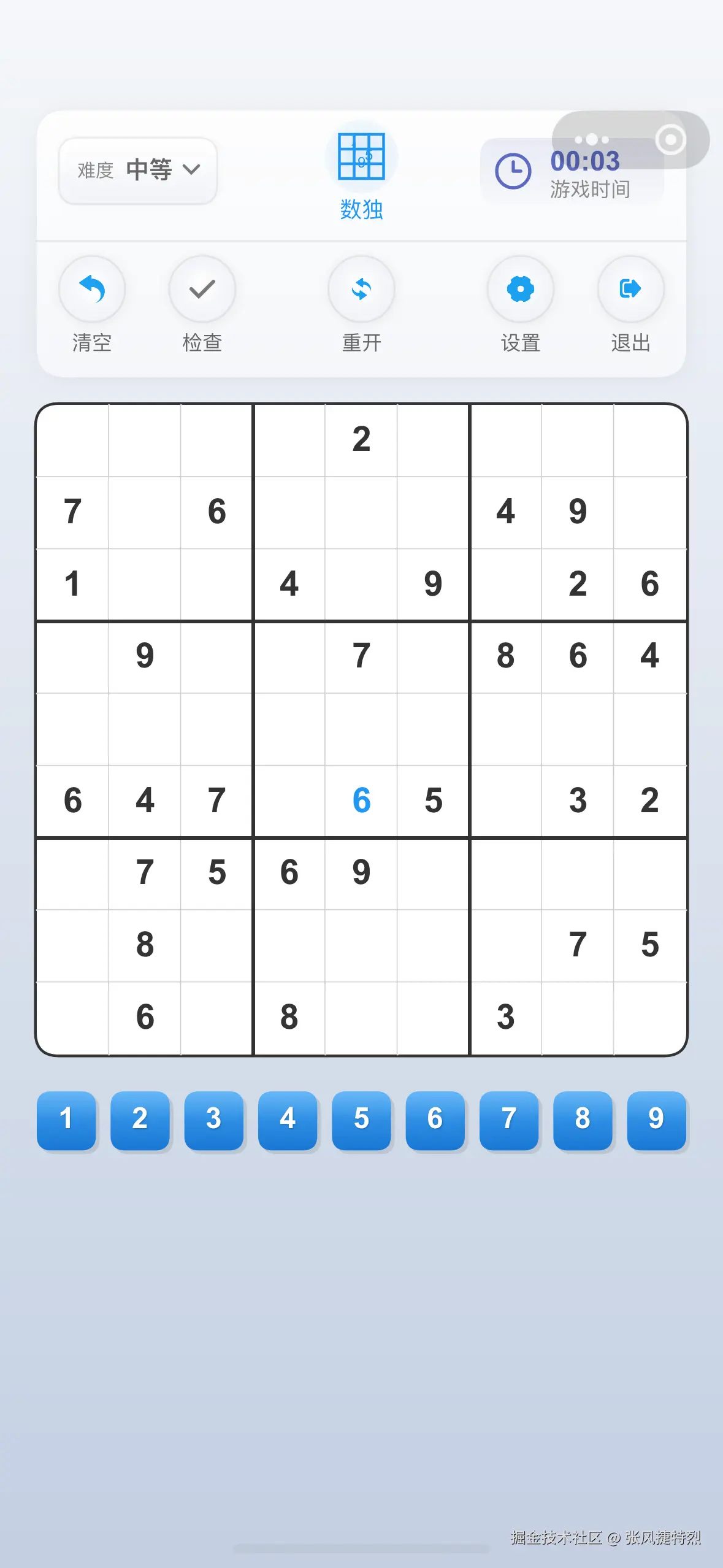
Task: Select keypad number 3
Action: pyautogui.click(x=213, y=1120)
